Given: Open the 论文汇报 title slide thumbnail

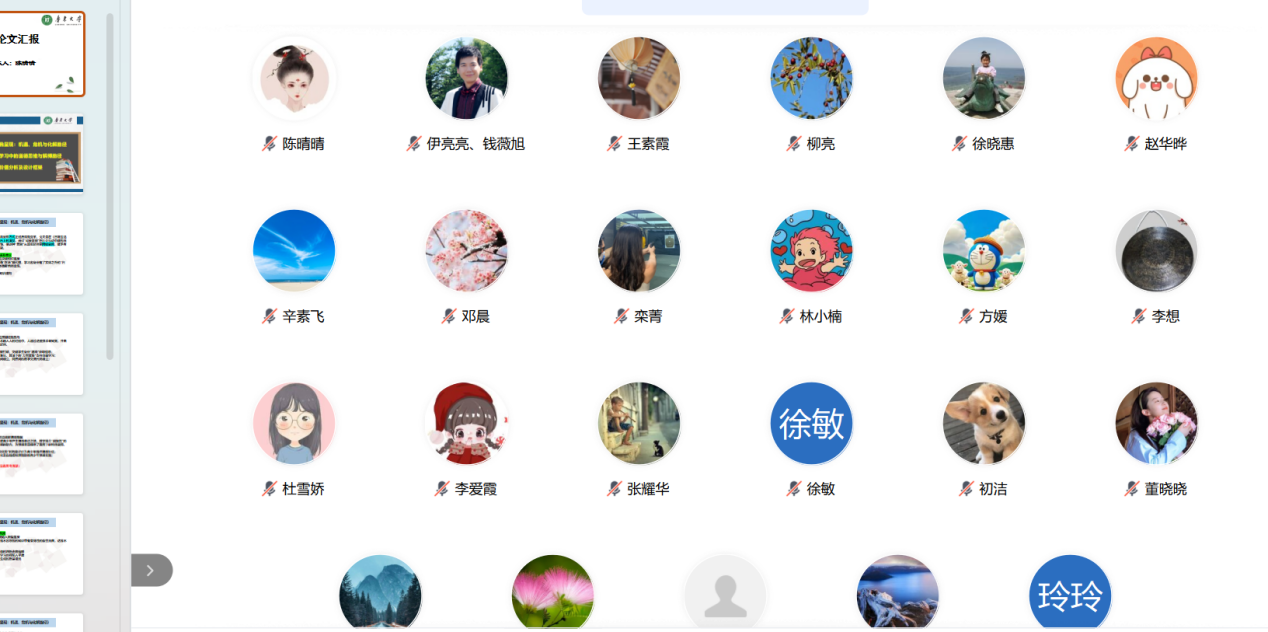Looking at the screenshot, I should pyautogui.click(x=42, y=55).
